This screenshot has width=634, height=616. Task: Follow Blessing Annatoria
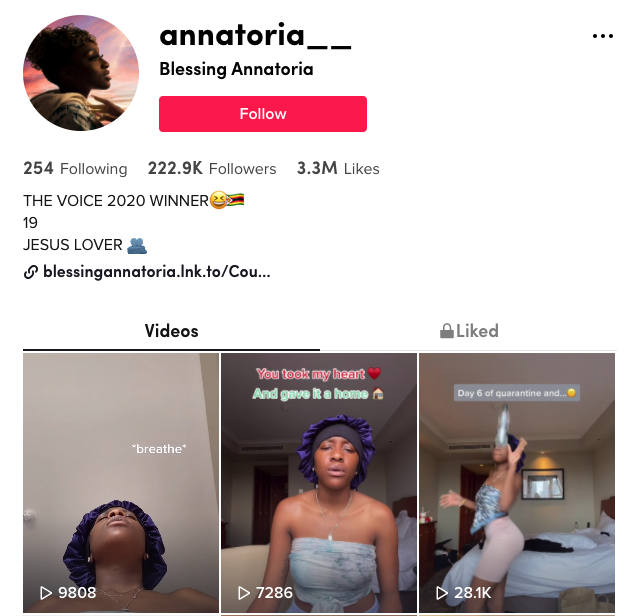[x=263, y=114]
